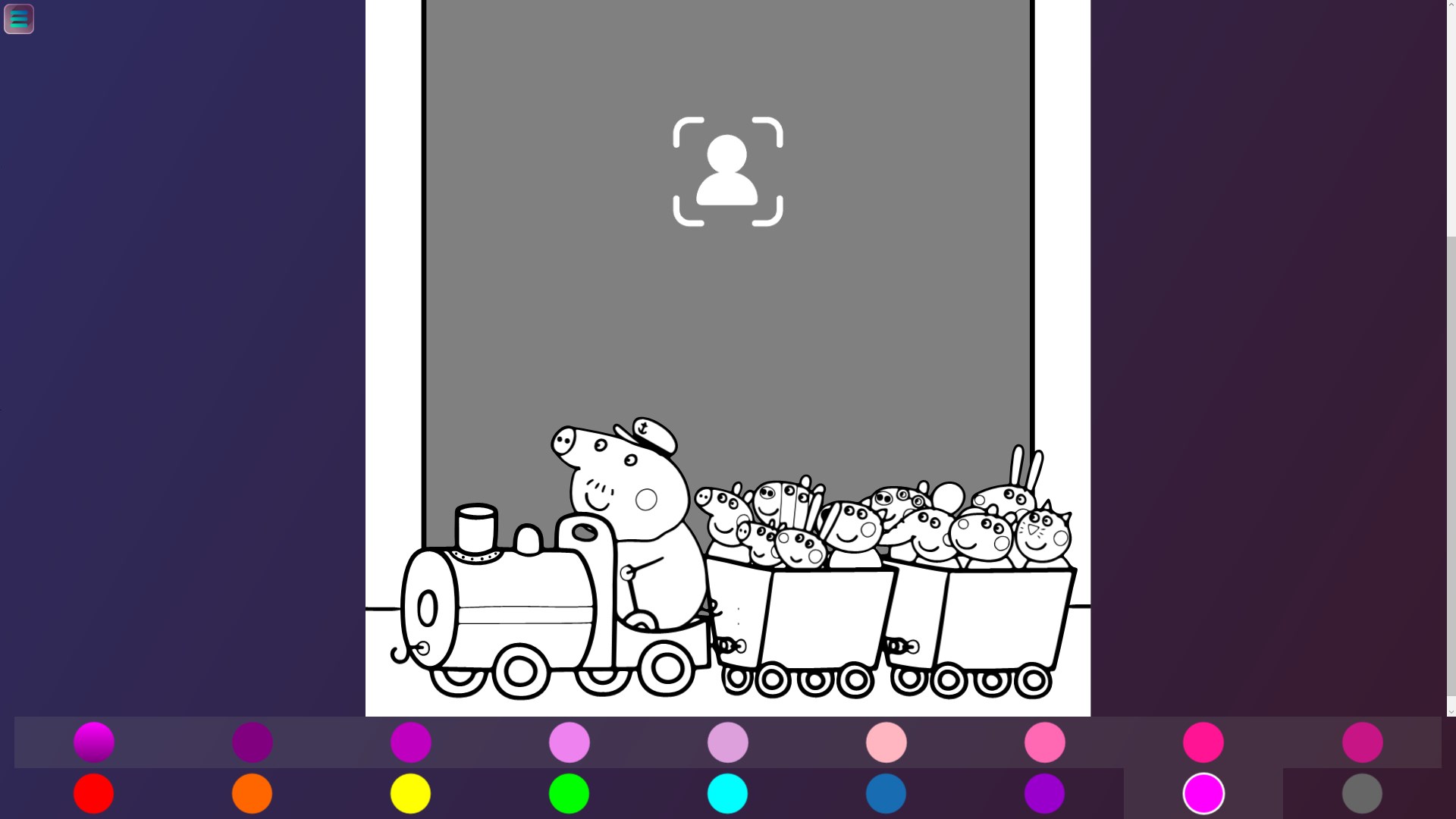The height and width of the screenshot is (819, 1456).
Task: Tap the face photo placeholder icon
Action: [x=727, y=171]
